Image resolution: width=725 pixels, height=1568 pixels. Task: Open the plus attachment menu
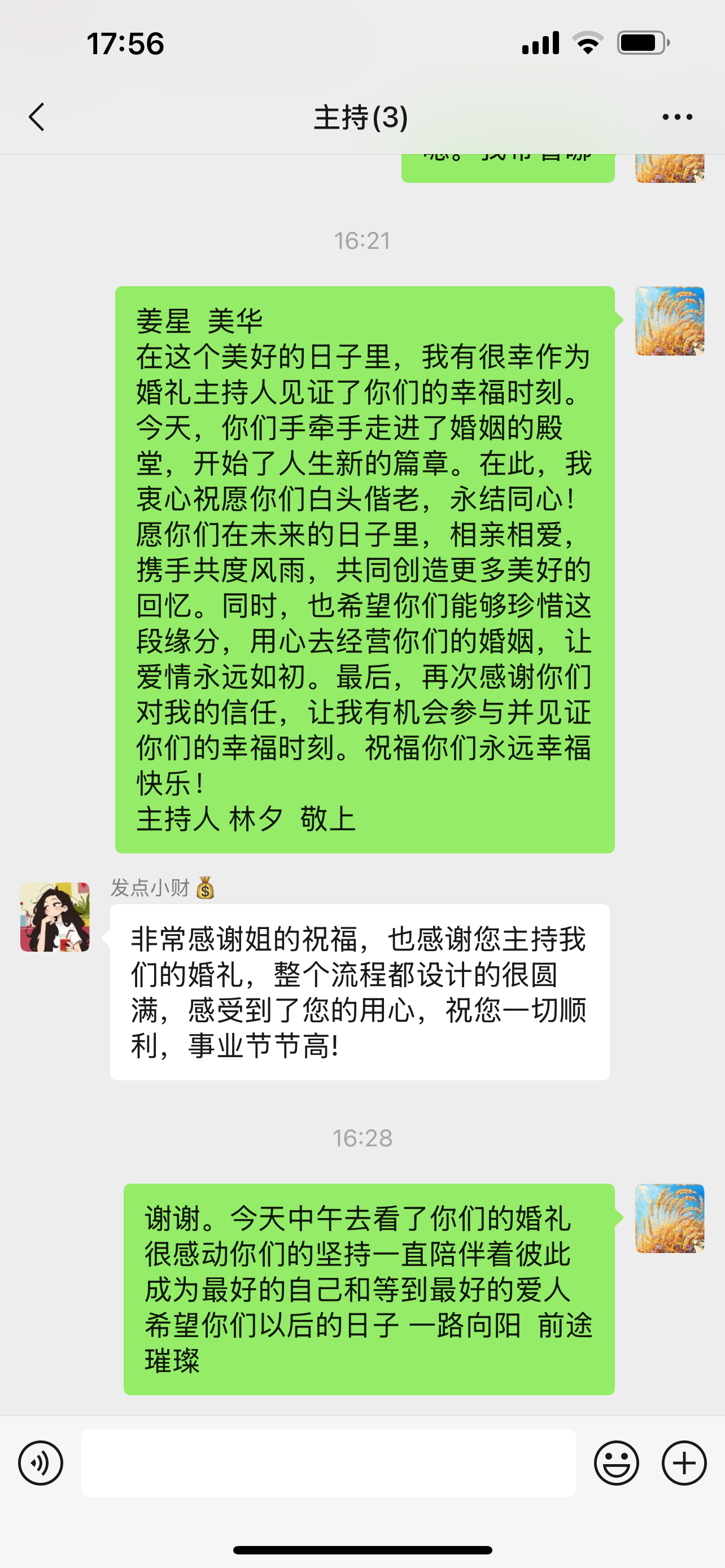[x=684, y=1462]
